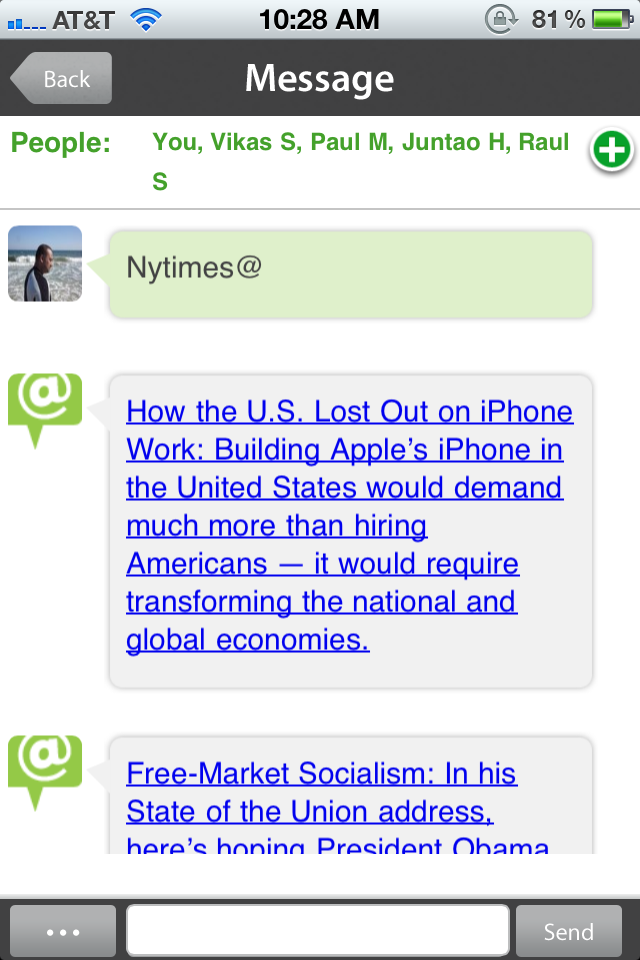Image resolution: width=640 pixels, height=960 pixels.
Task: Open the three-dots options button
Action: [63, 931]
